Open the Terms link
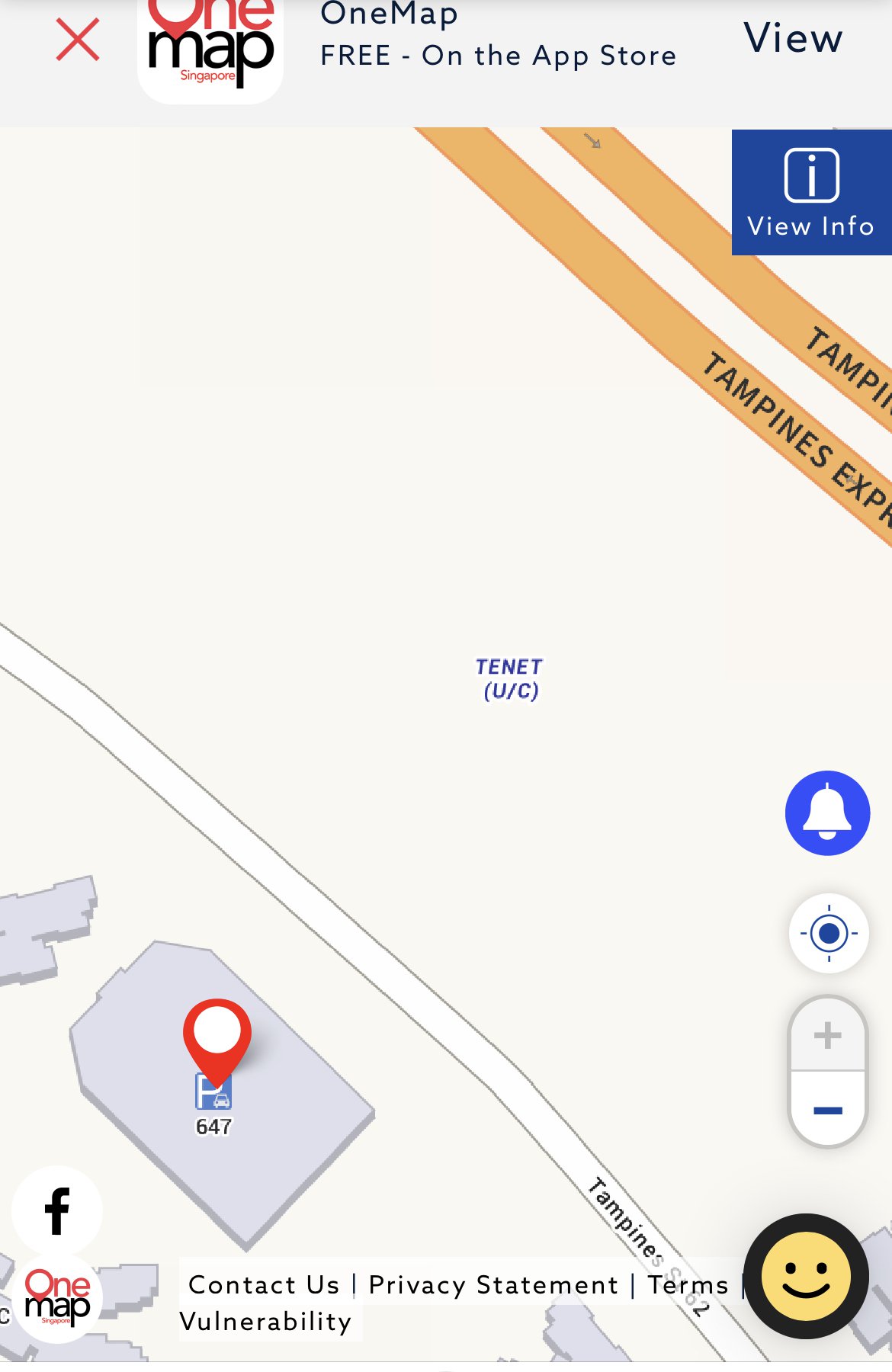Screen dimensions: 892x1372 coord(688,1285)
